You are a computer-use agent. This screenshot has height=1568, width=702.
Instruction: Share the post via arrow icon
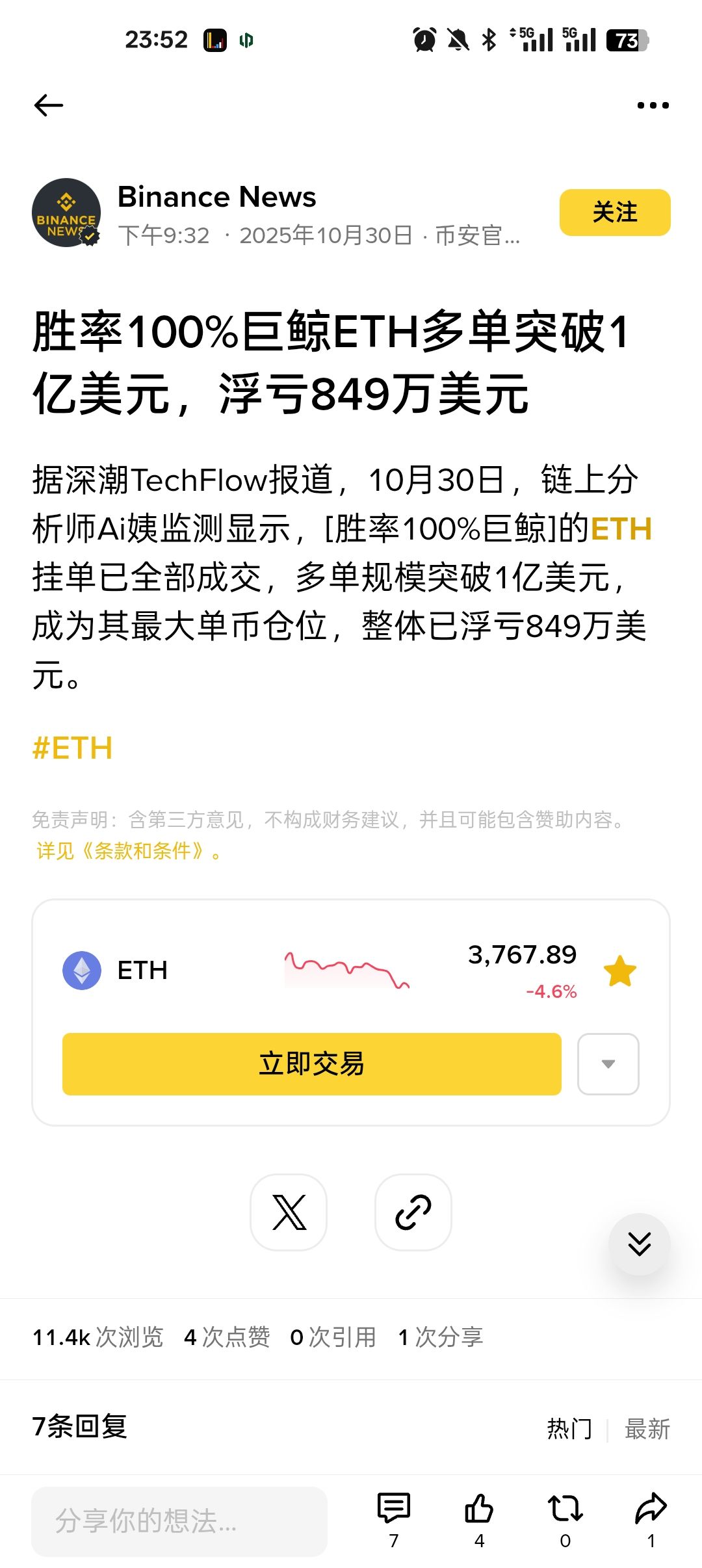pos(651,1520)
